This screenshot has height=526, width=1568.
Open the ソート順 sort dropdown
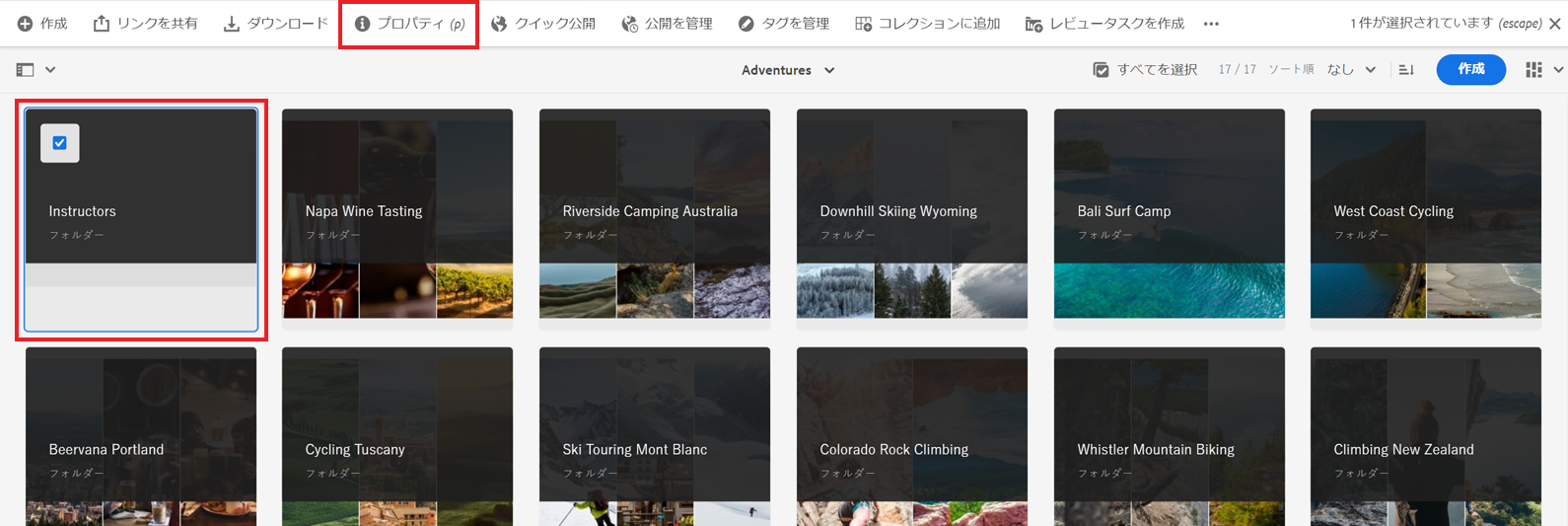coord(1351,70)
